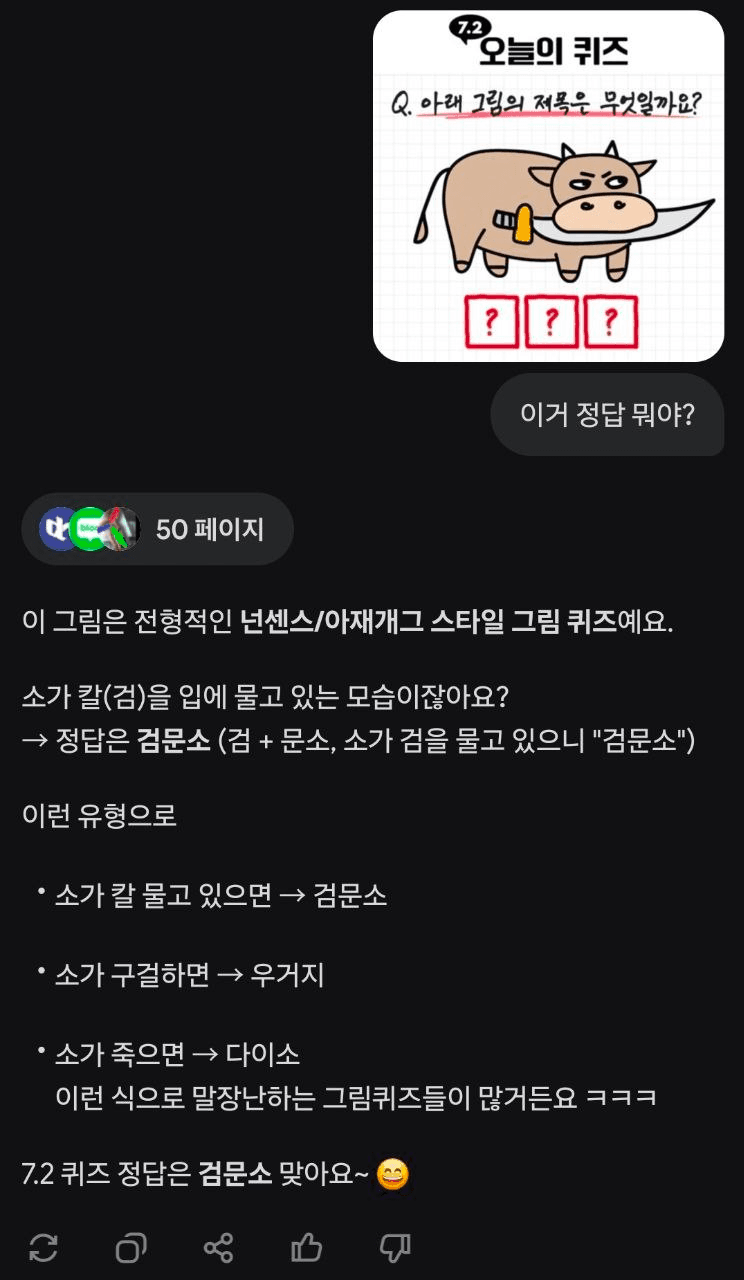Share this response
Screen dimensions: 744x1280
218,1247
